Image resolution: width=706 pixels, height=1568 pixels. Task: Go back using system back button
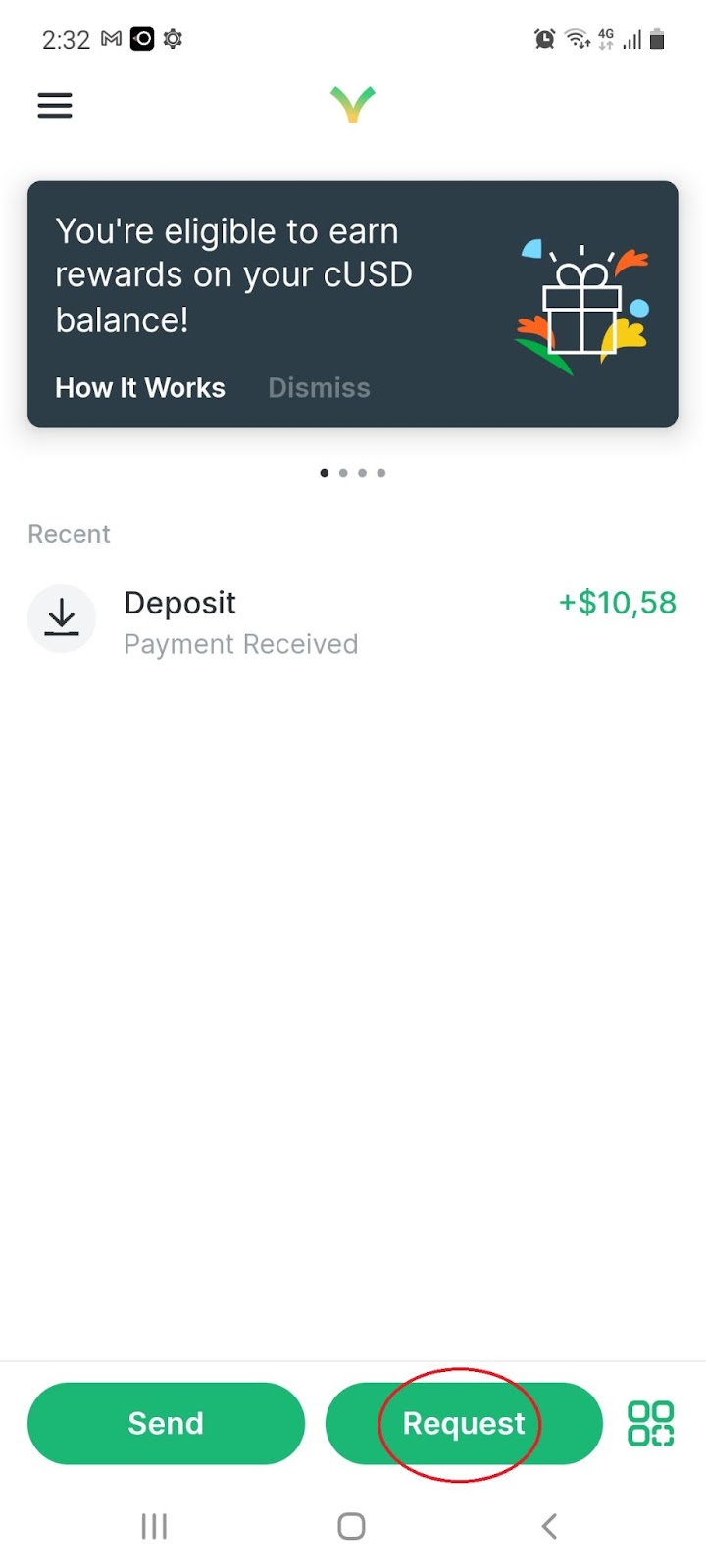point(549,1526)
